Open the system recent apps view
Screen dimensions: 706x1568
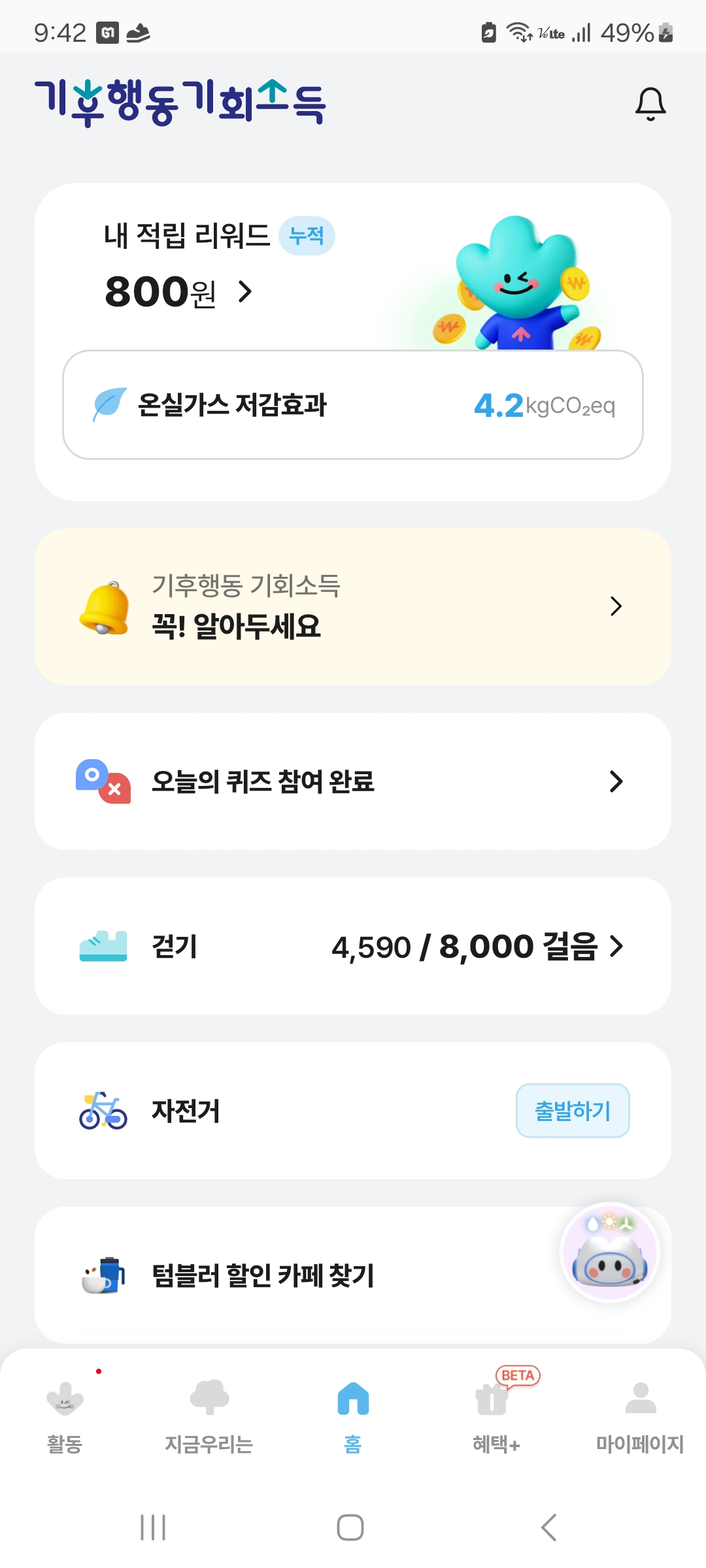coord(153,1527)
